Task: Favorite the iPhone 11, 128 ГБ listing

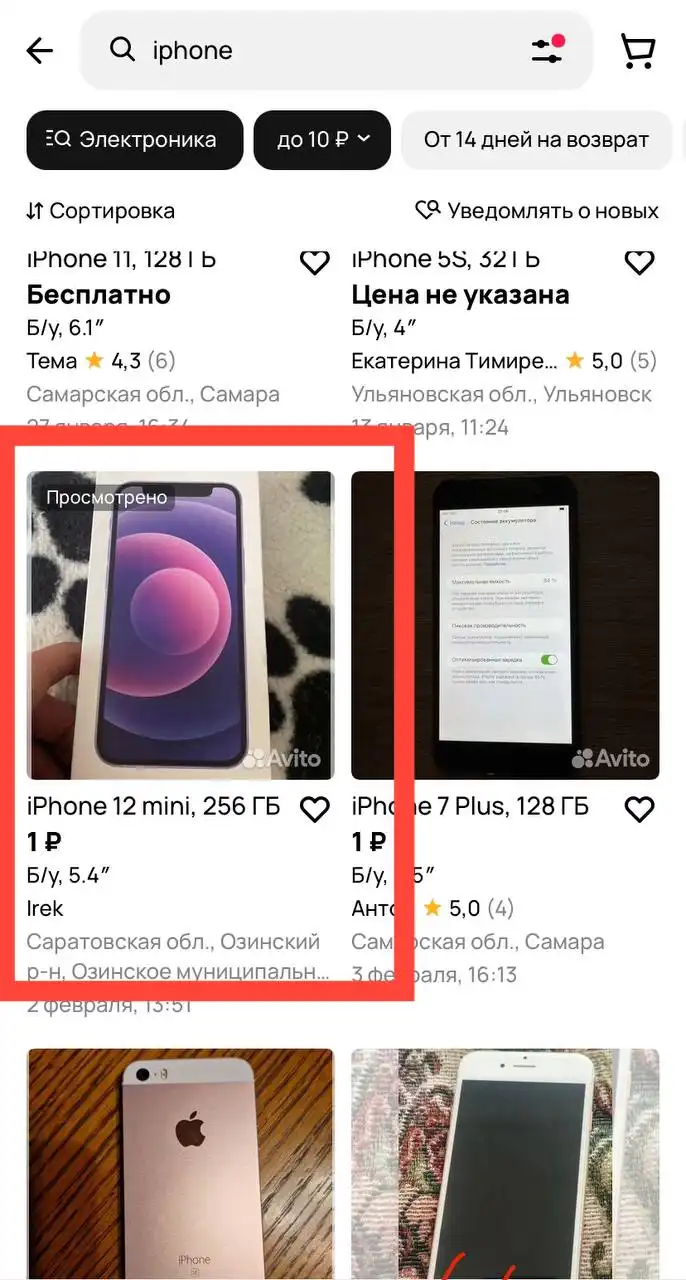Action: [315, 262]
